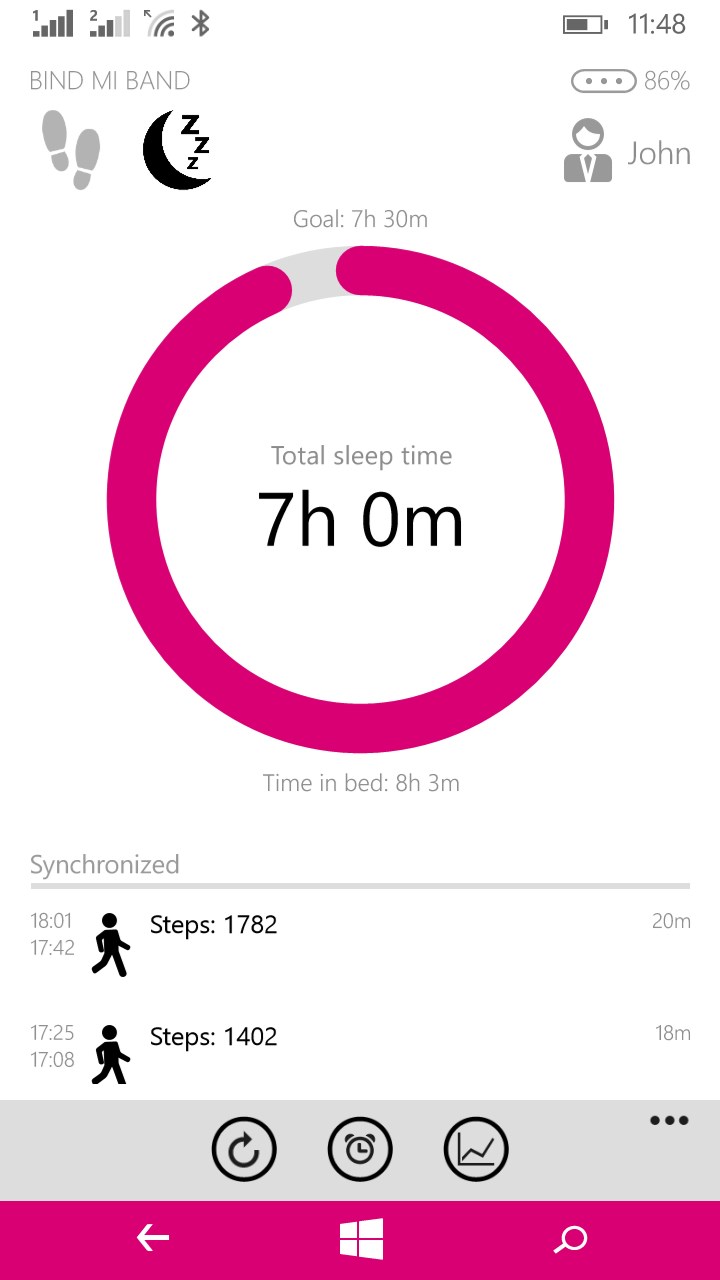Viewport: 720px width, 1280px height.
Task: Tap the sync refresh button
Action: point(244,1150)
